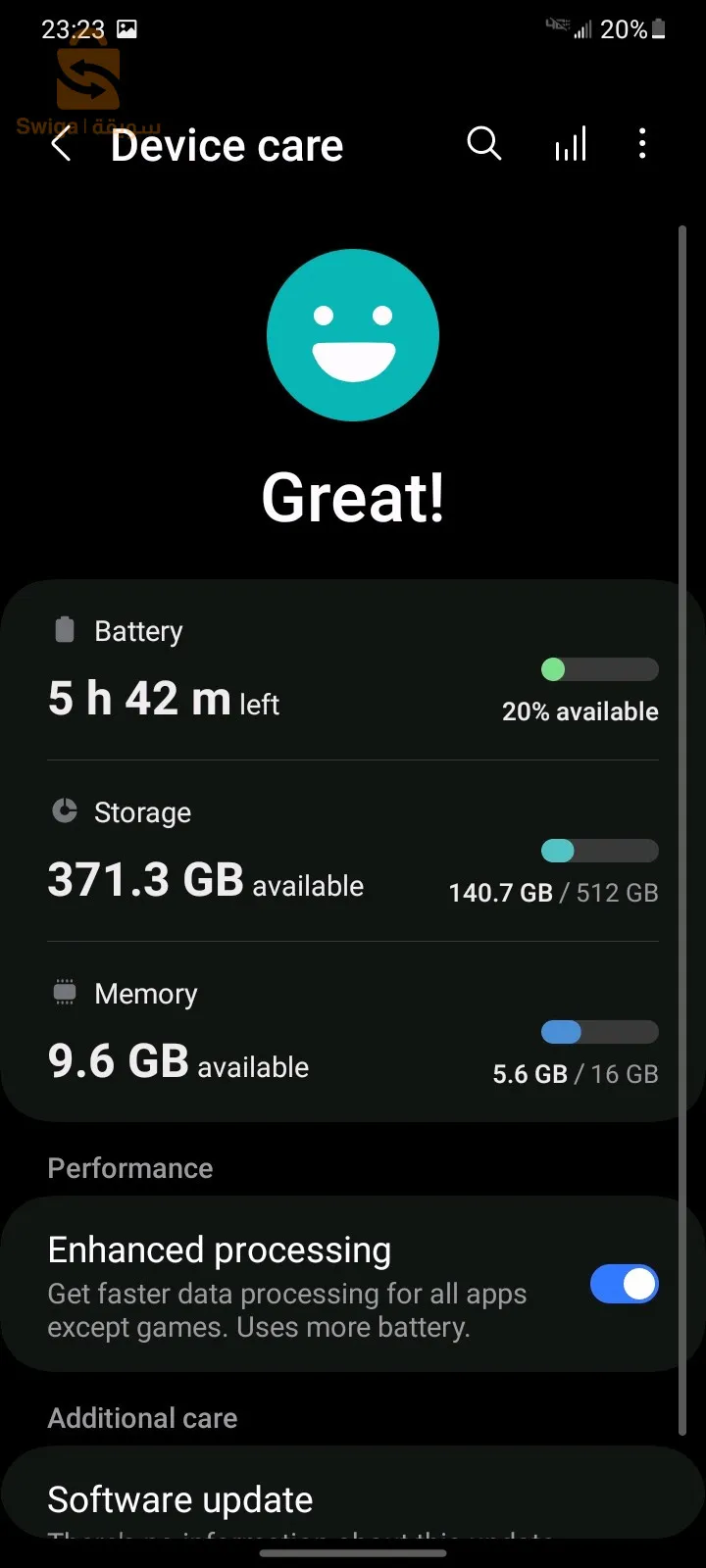Open Software update row
This screenshot has width=706, height=1568.
point(353,1500)
